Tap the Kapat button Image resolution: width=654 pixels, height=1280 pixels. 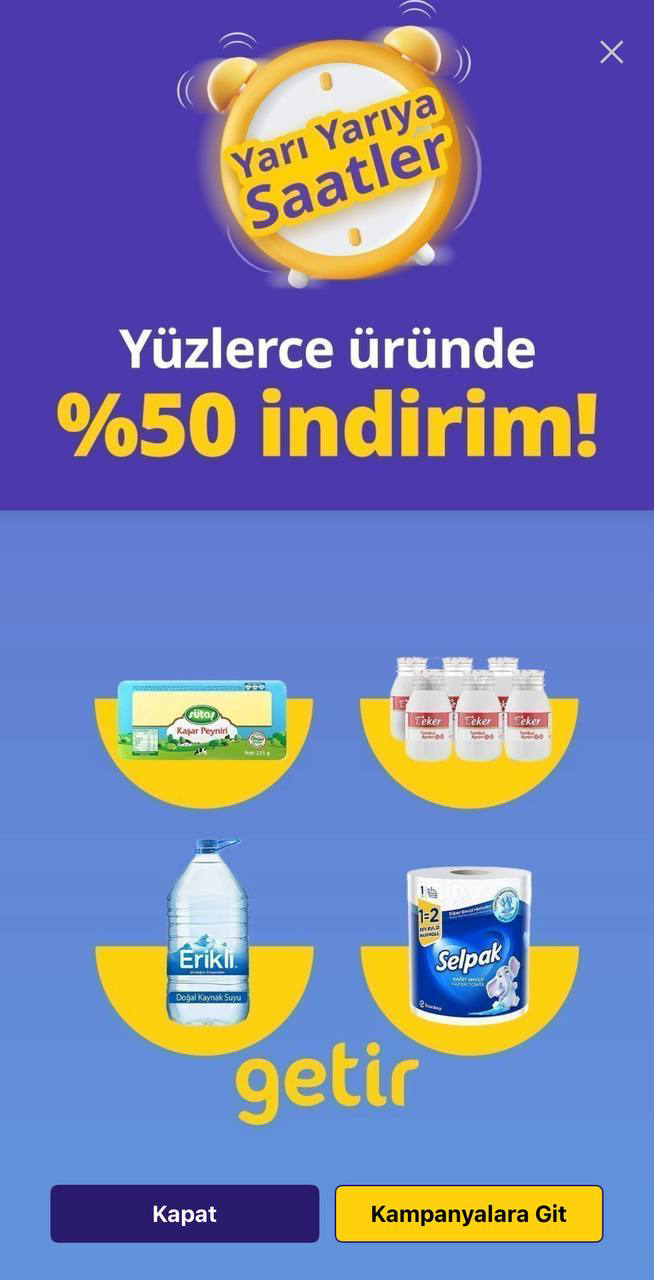click(x=185, y=1214)
